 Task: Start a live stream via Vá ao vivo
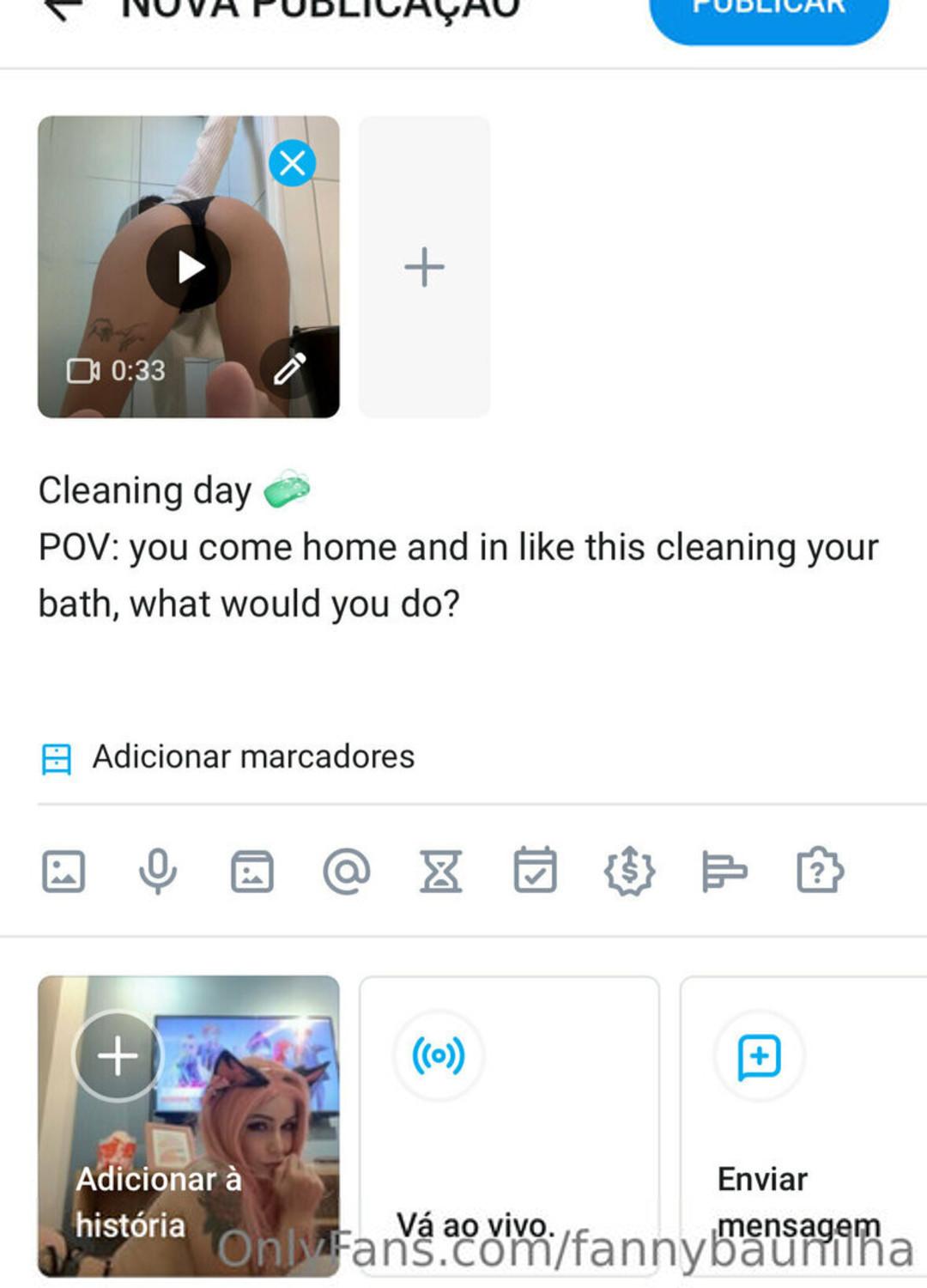tap(509, 1125)
